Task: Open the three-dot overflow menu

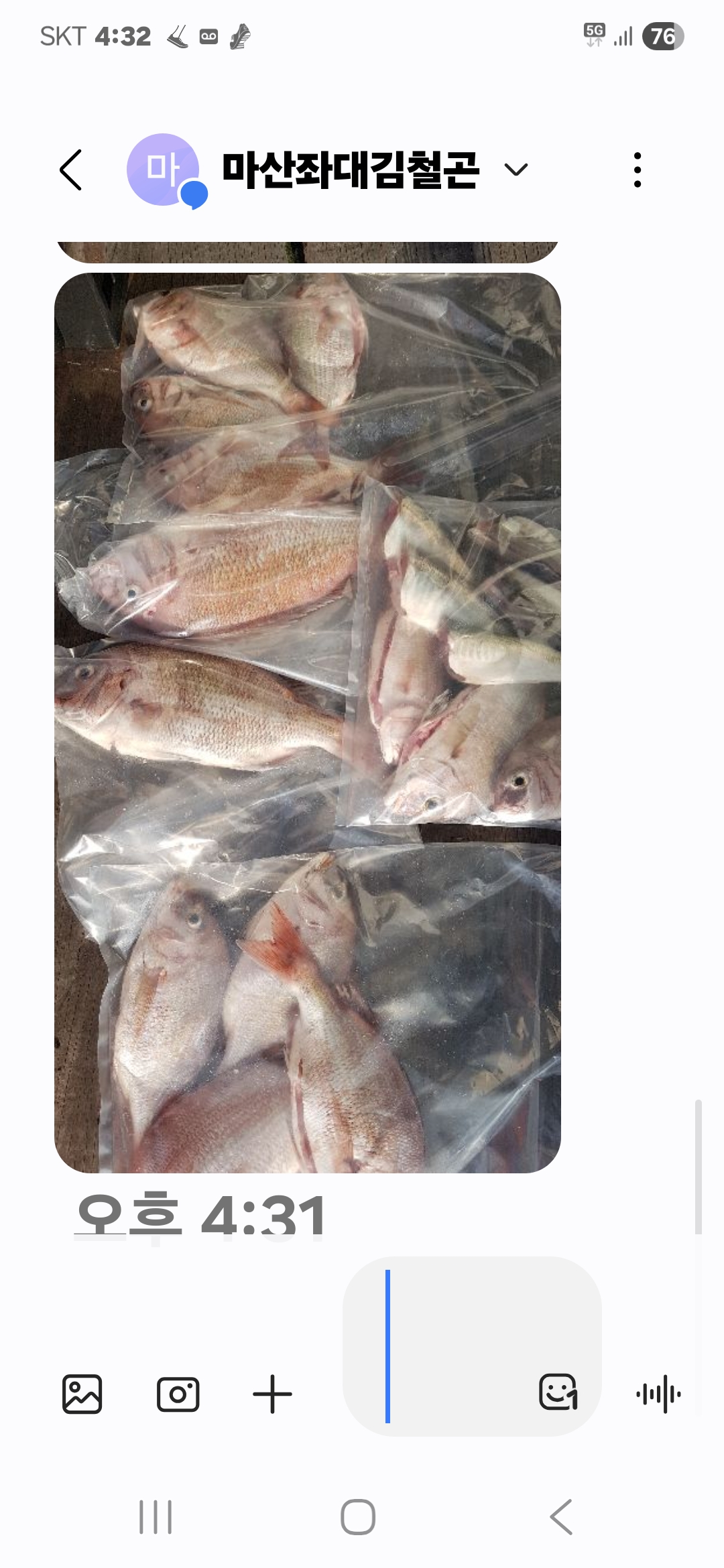Action: click(x=637, y=170)
